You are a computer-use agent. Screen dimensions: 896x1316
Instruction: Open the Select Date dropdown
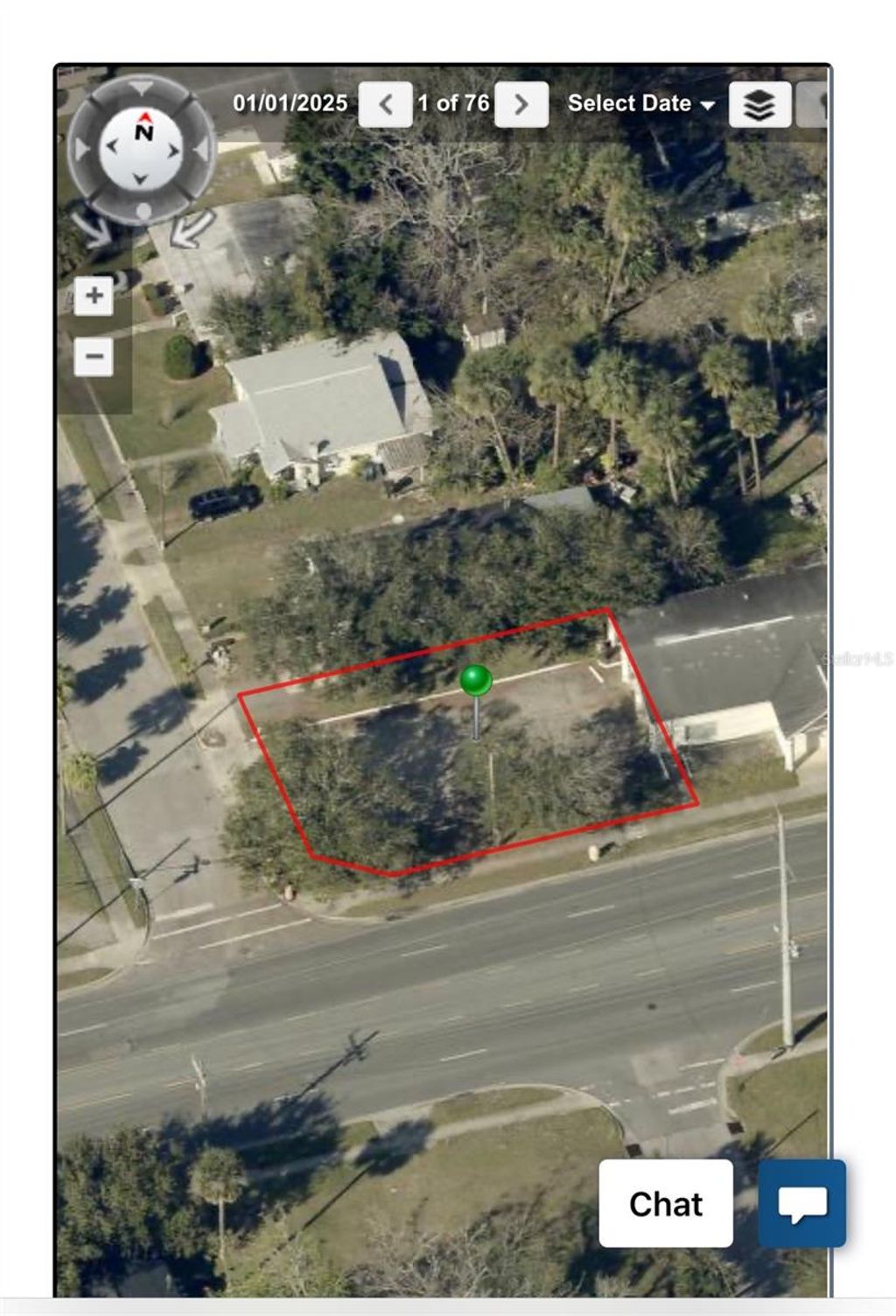636,103
